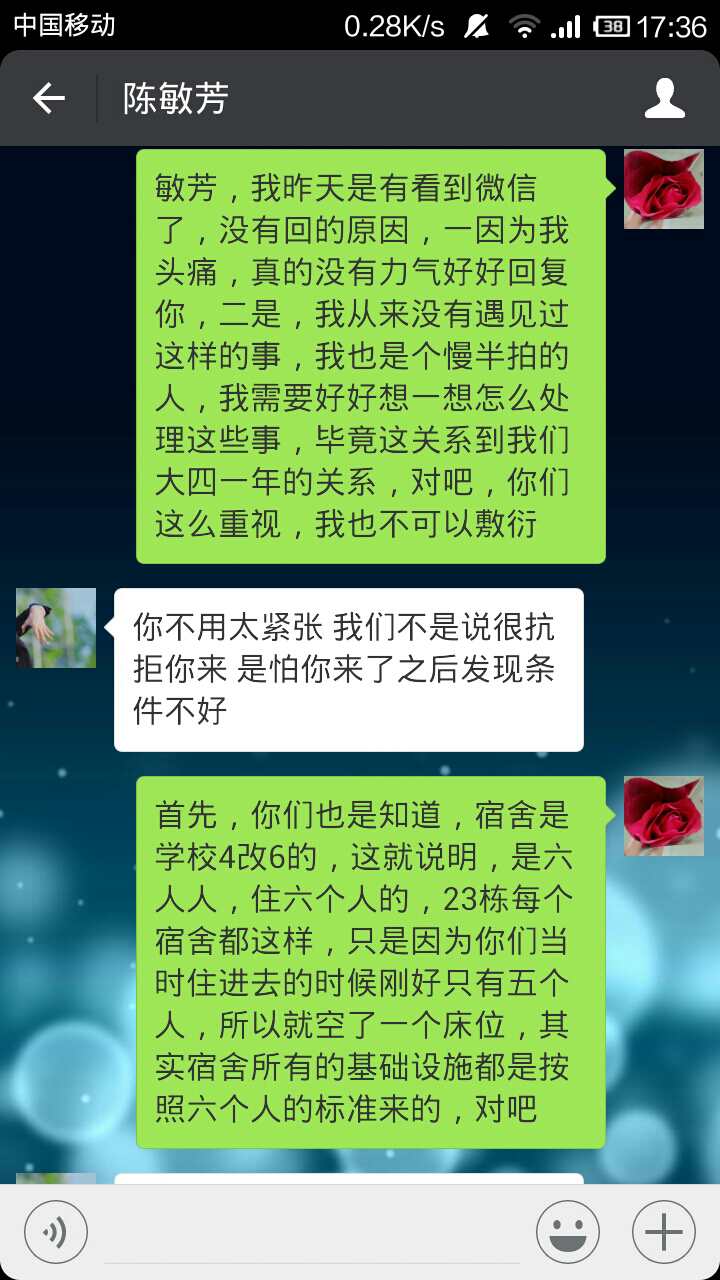Open the hand-photo avatar beside 你不用太紧张 message
Screen dimensions: 720x1280
[x=56, y=628]
